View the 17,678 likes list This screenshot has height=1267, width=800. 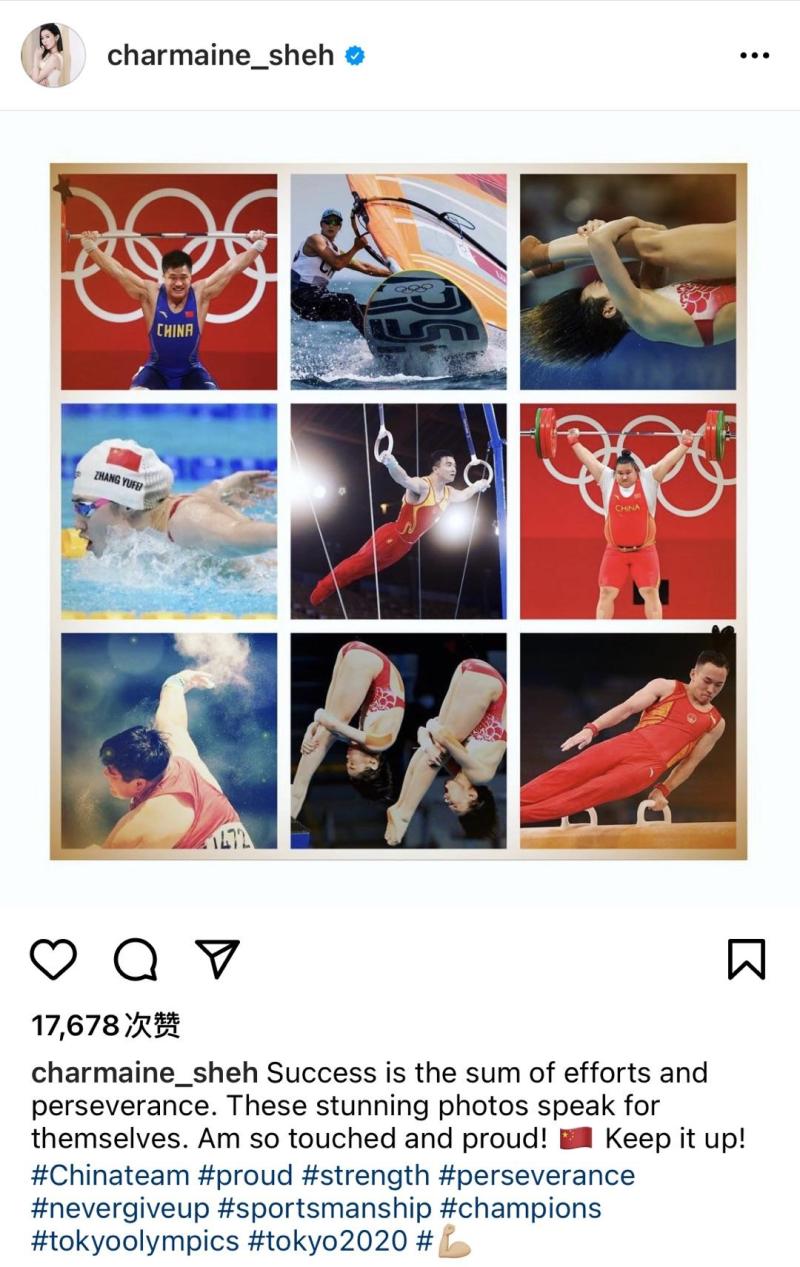106,1025
